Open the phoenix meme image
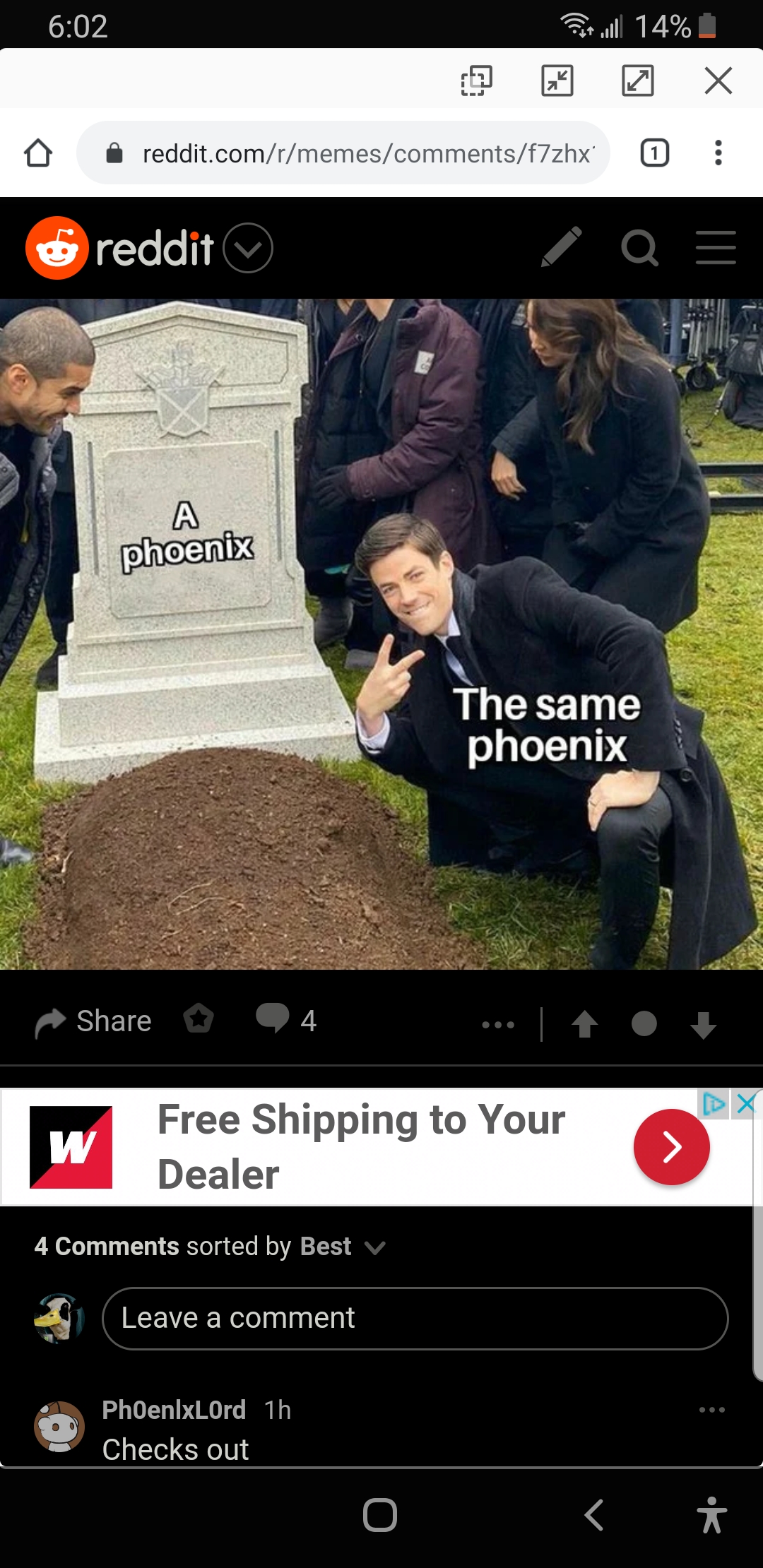 (381, 634)
